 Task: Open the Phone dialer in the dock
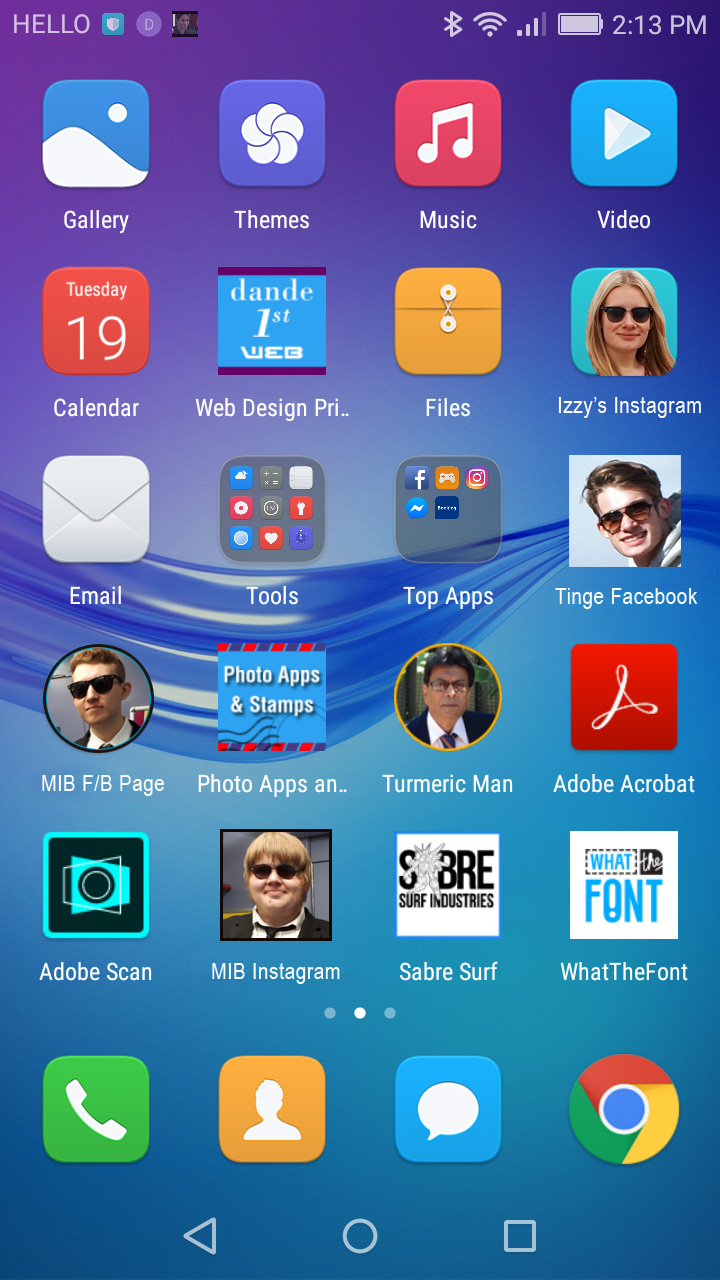[96, 1109]
